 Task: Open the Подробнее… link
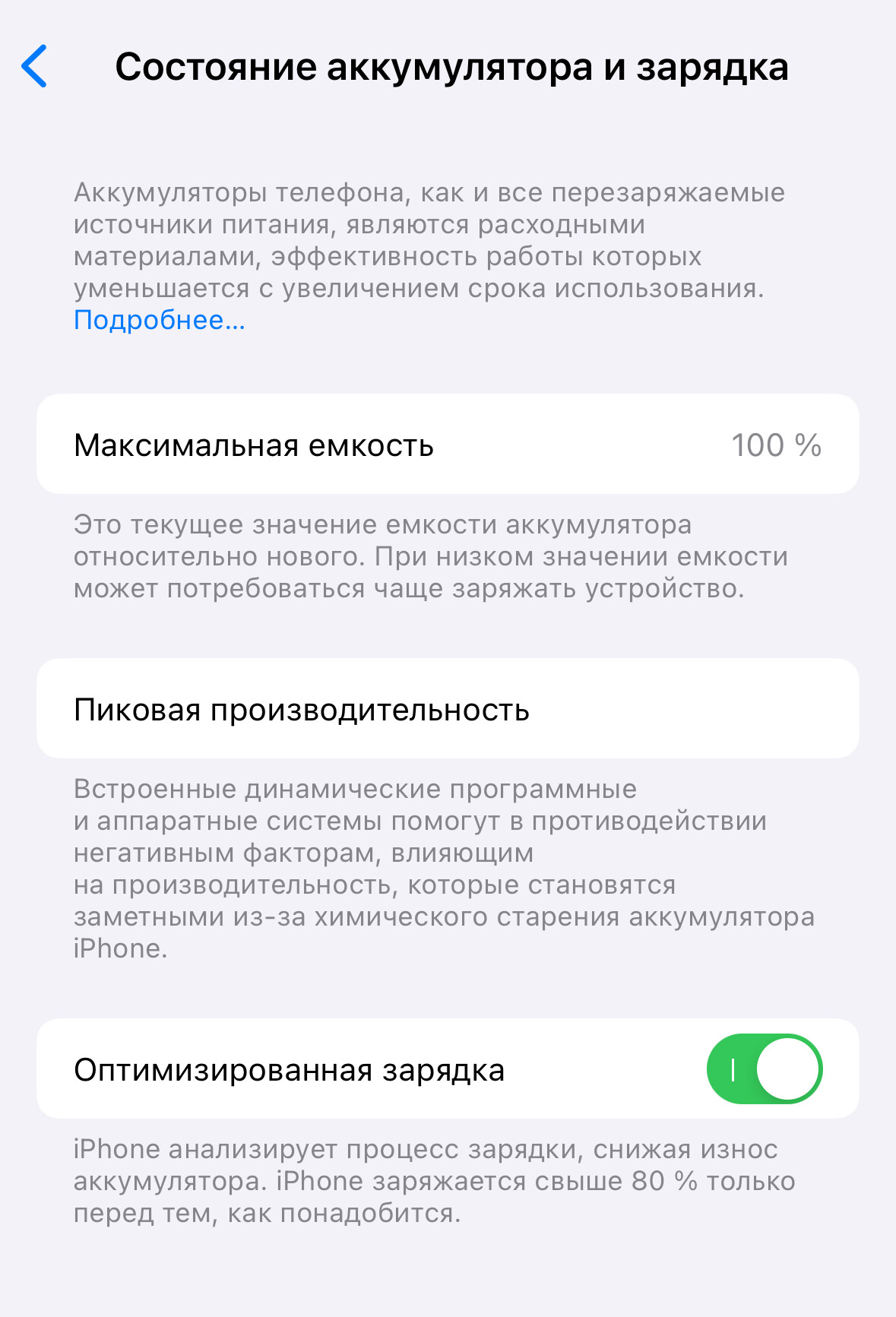pos(159,320)
